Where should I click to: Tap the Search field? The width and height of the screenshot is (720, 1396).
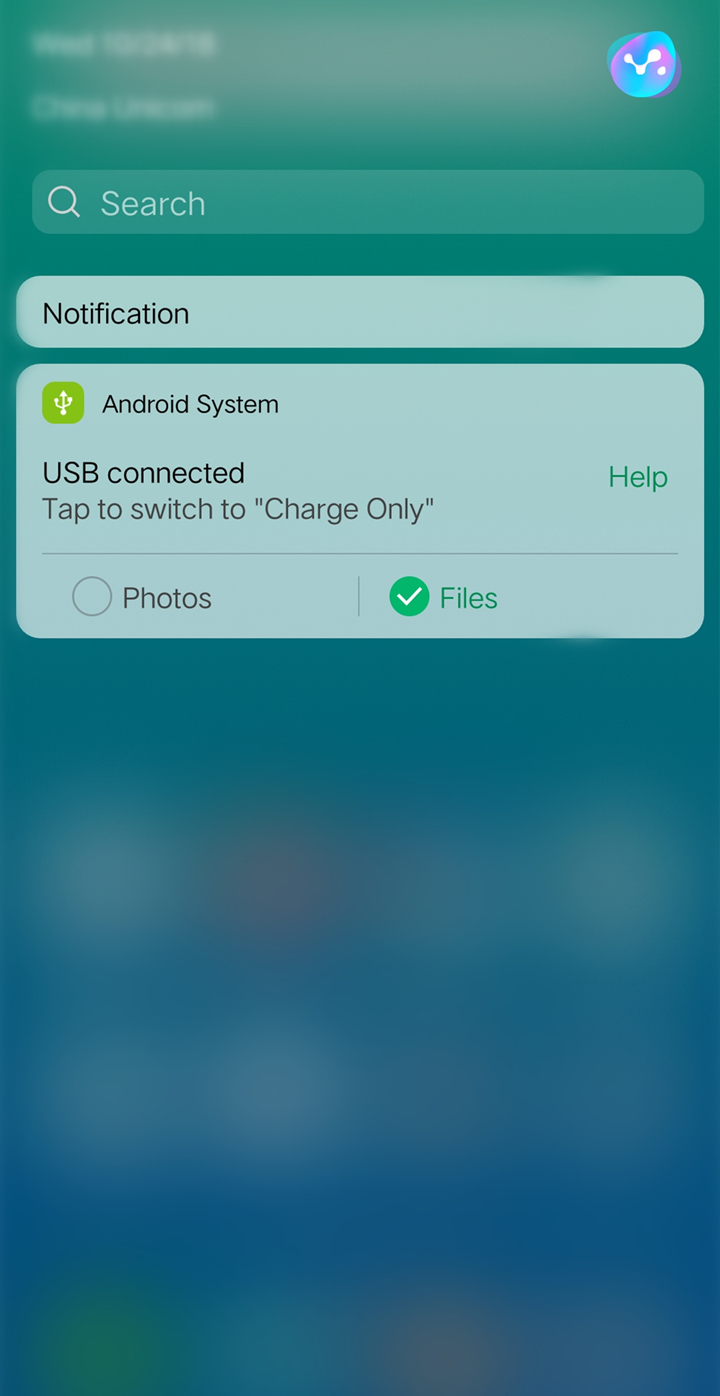368,202
